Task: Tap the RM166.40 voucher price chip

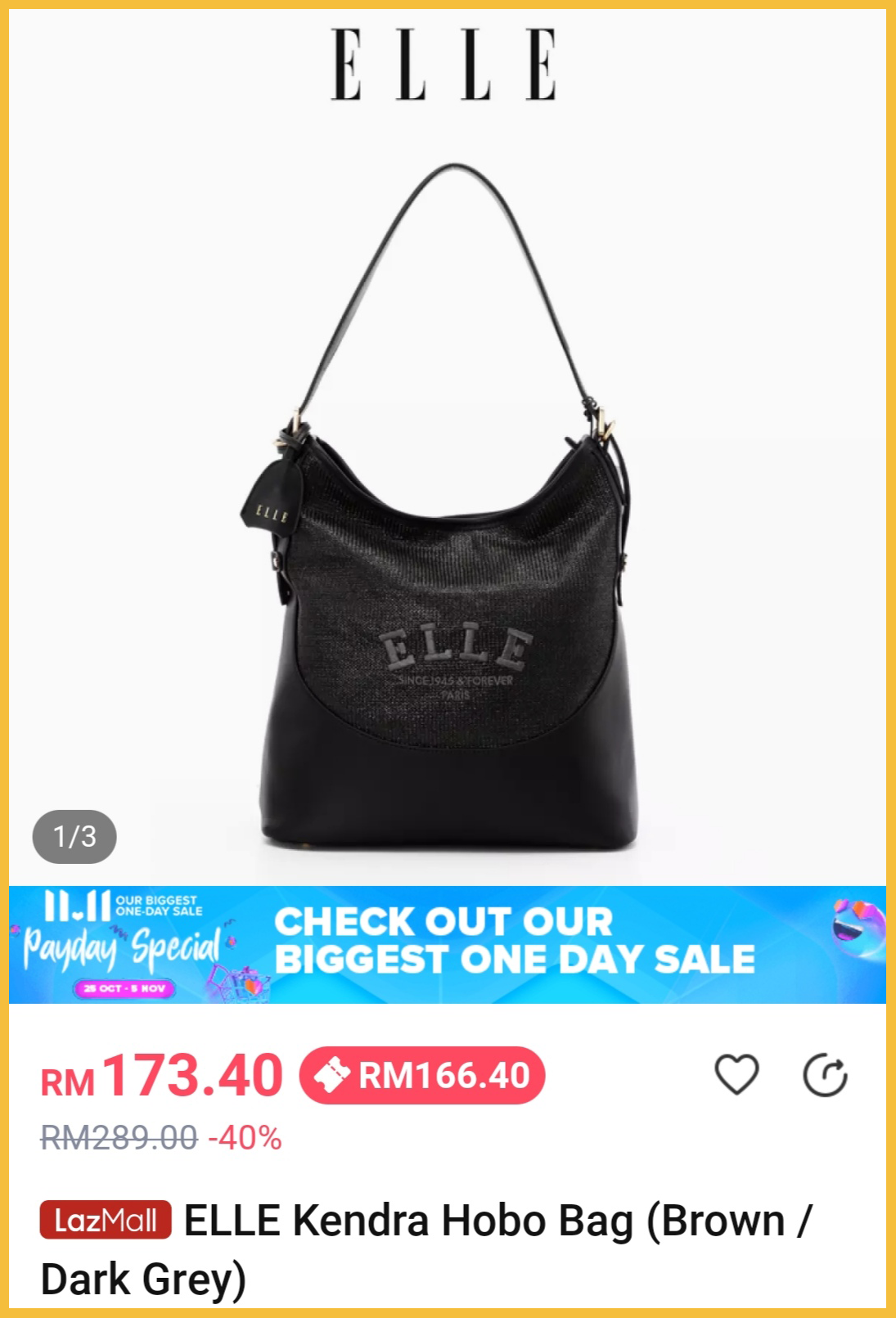Action: (x=422, y=1075)
